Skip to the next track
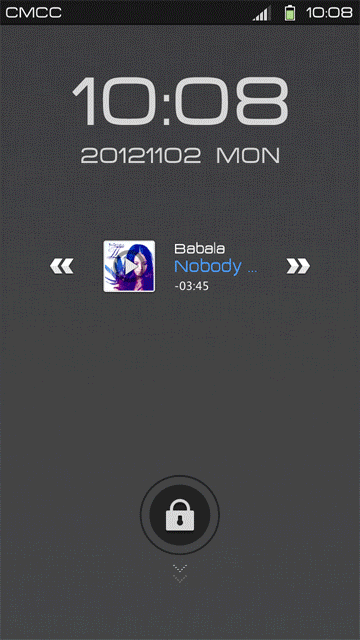The width and height of the screenshot is (360, 640). coord(298,266)
